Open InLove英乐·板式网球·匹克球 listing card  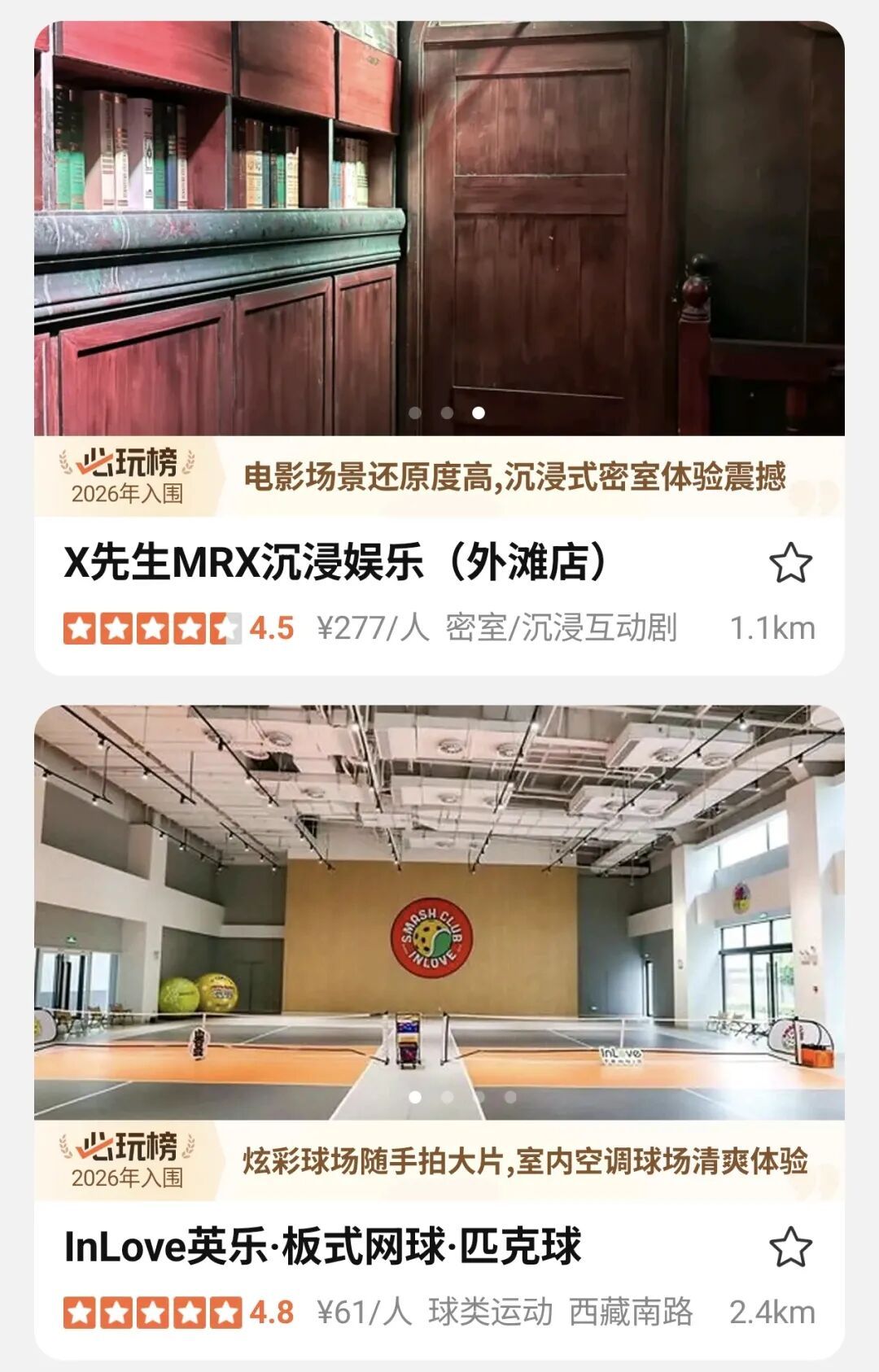322,1247
